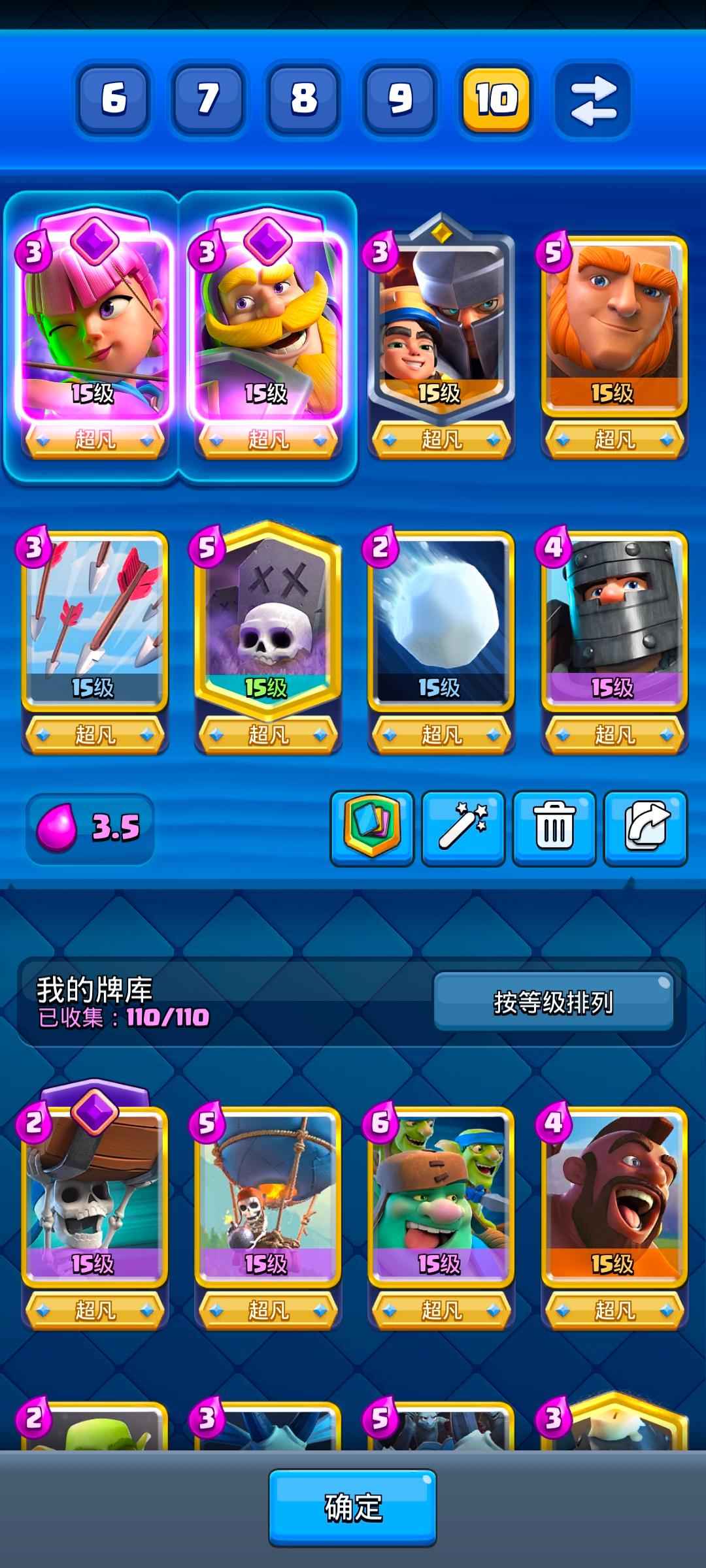Screen dimensions: 706x1568
Task: Switch to deck slot 6
Action: click(x=114, y=99)
